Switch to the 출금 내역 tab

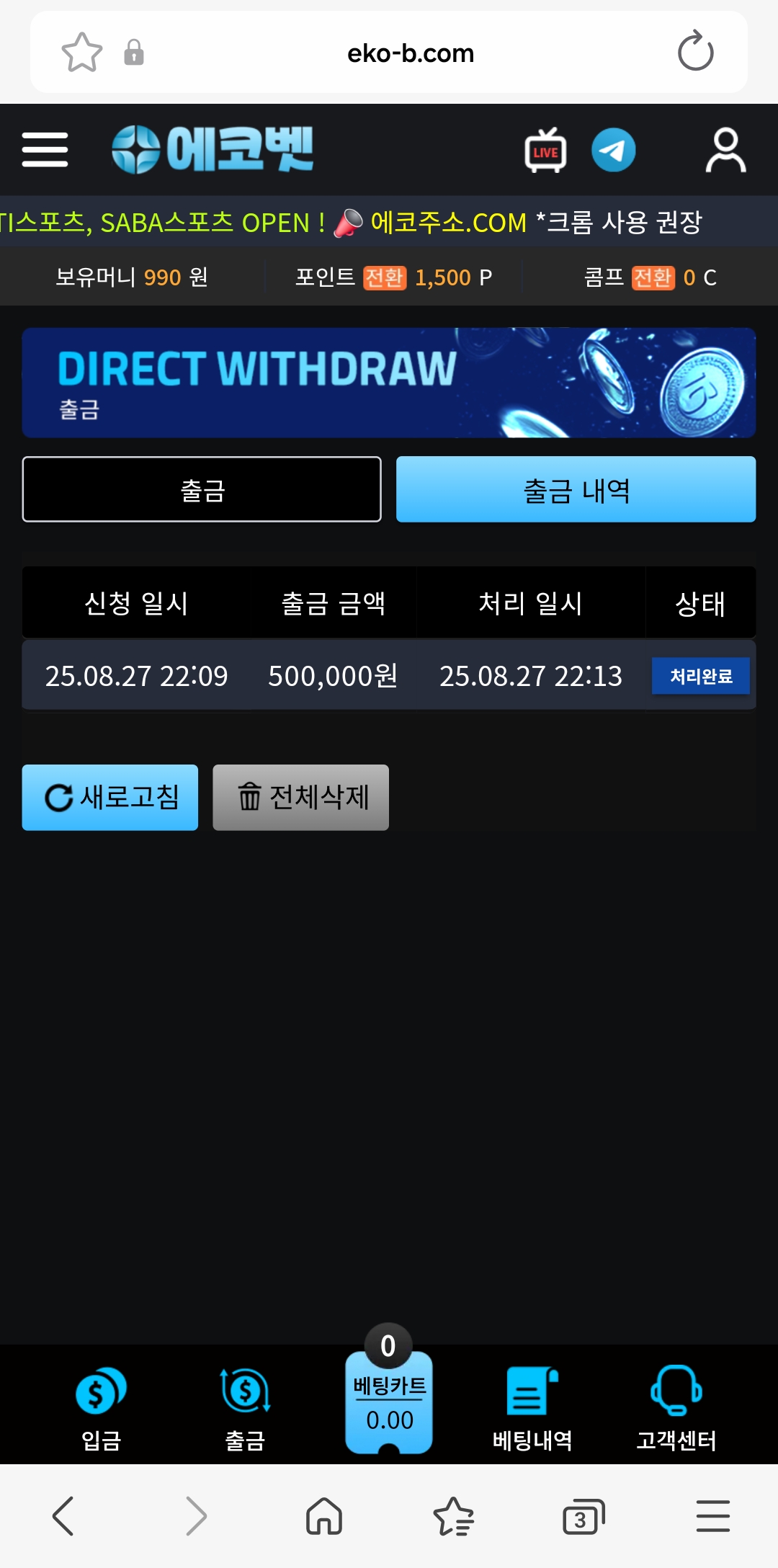(576, 489)
